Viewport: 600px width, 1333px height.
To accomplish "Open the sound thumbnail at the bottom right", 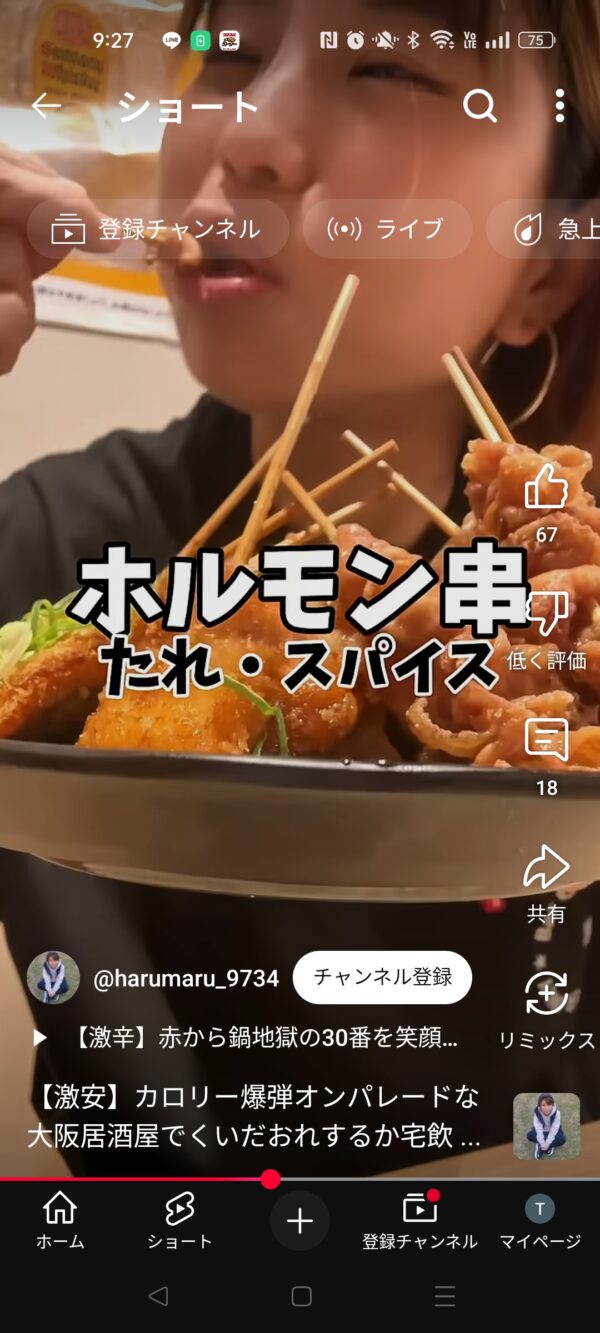I will (546, 1126).
